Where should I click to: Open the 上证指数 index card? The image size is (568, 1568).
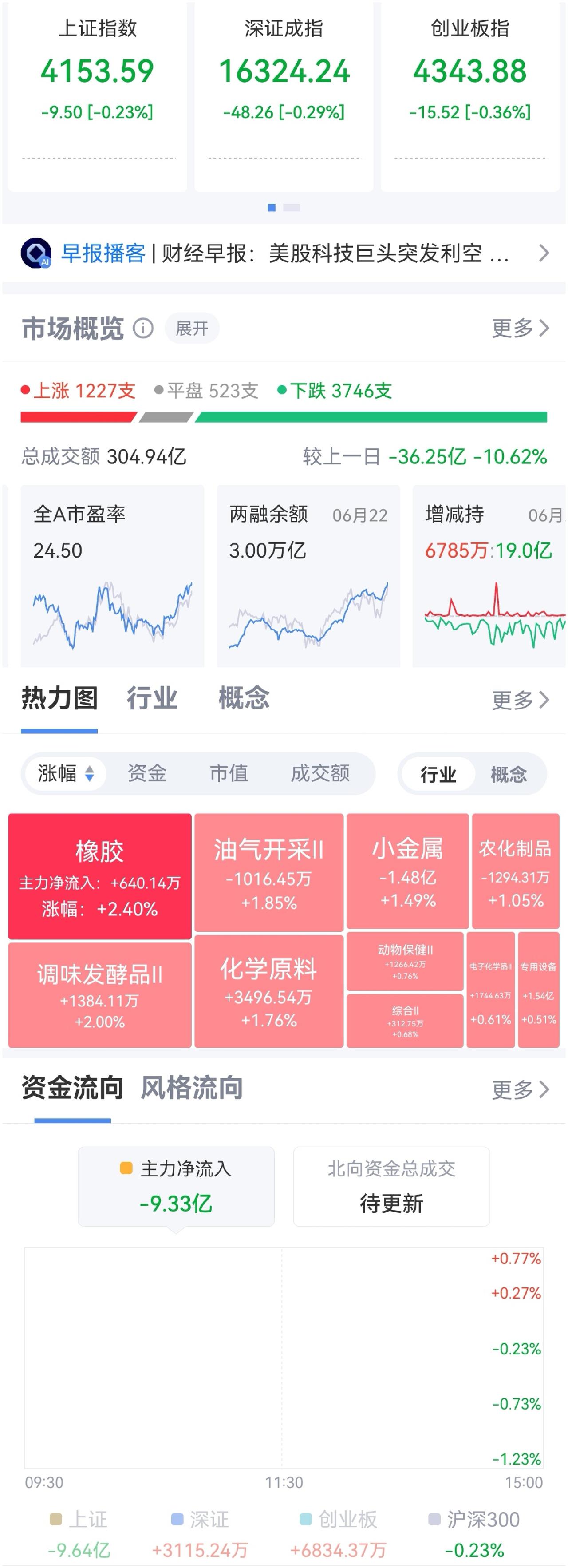point(97,96)
